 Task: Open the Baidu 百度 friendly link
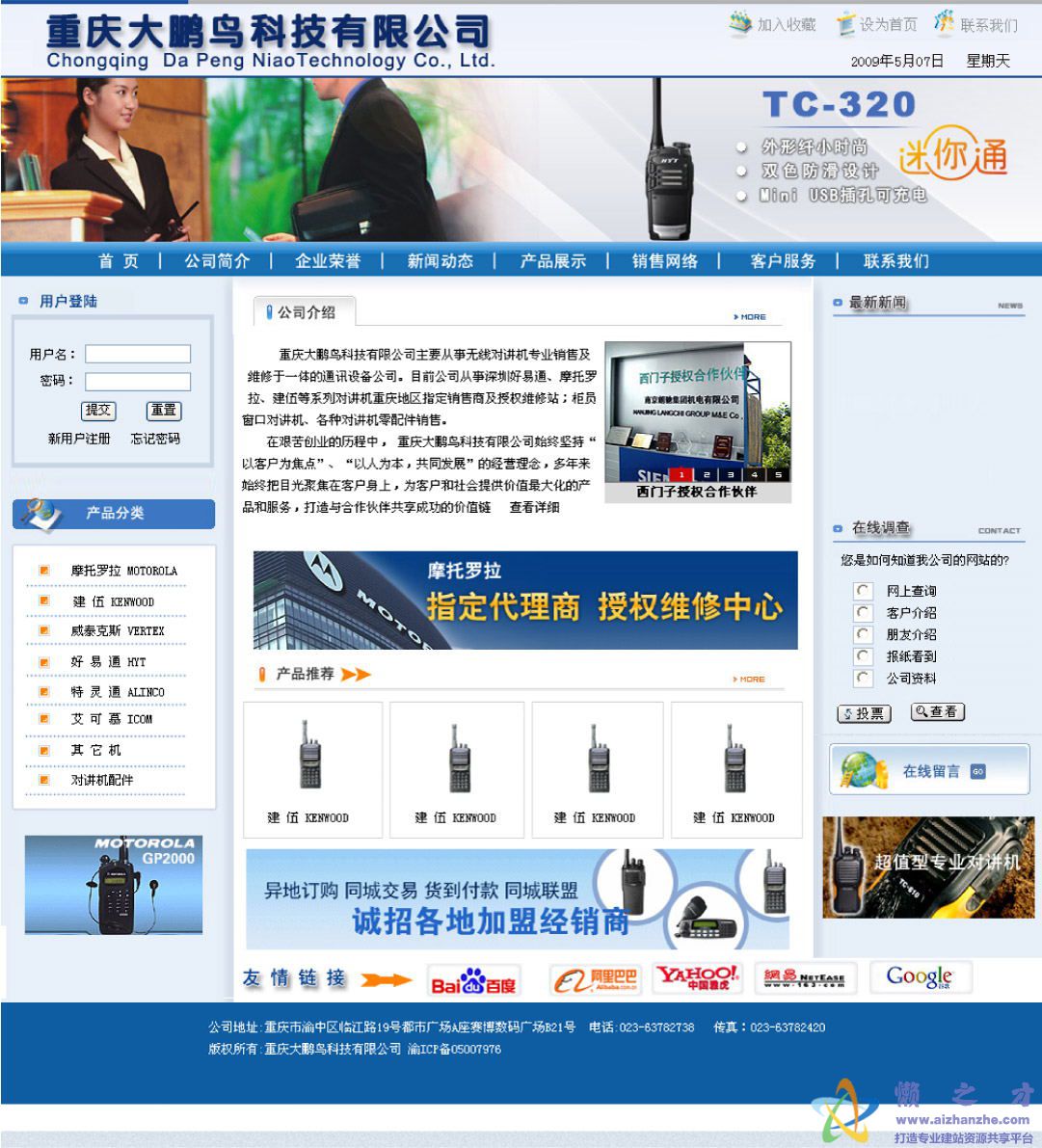[473, 981]
